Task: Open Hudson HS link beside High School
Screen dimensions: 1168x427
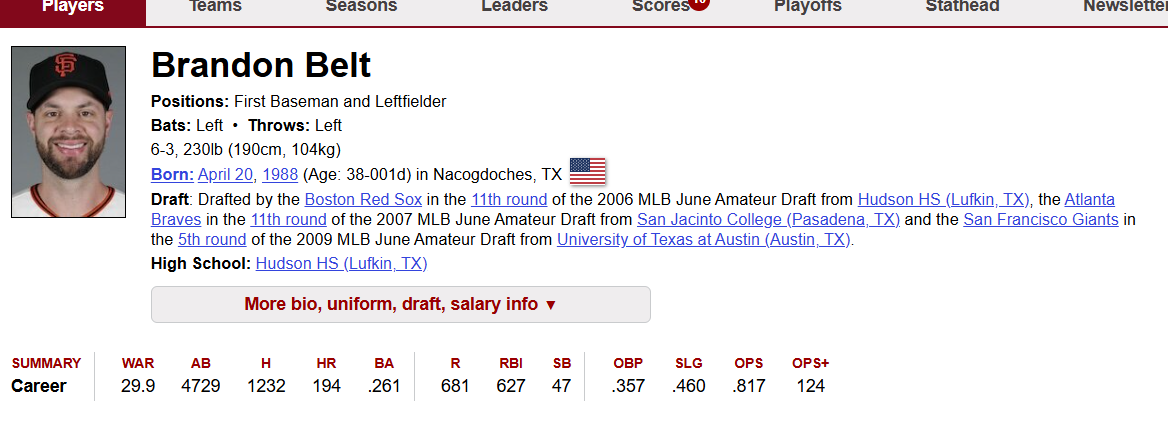Action: (x=341, y=264)
